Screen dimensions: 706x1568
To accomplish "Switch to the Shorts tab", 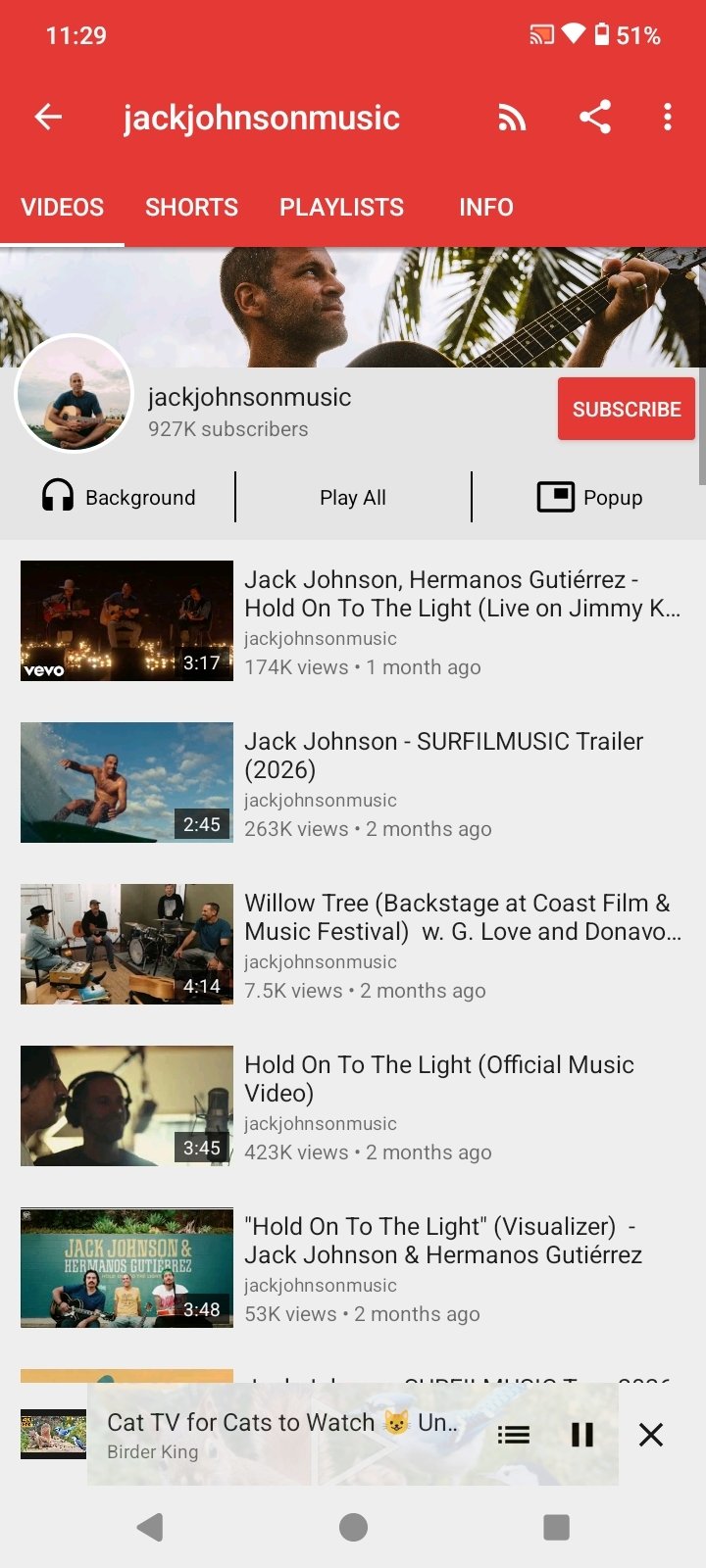I will tap(191, 207).
